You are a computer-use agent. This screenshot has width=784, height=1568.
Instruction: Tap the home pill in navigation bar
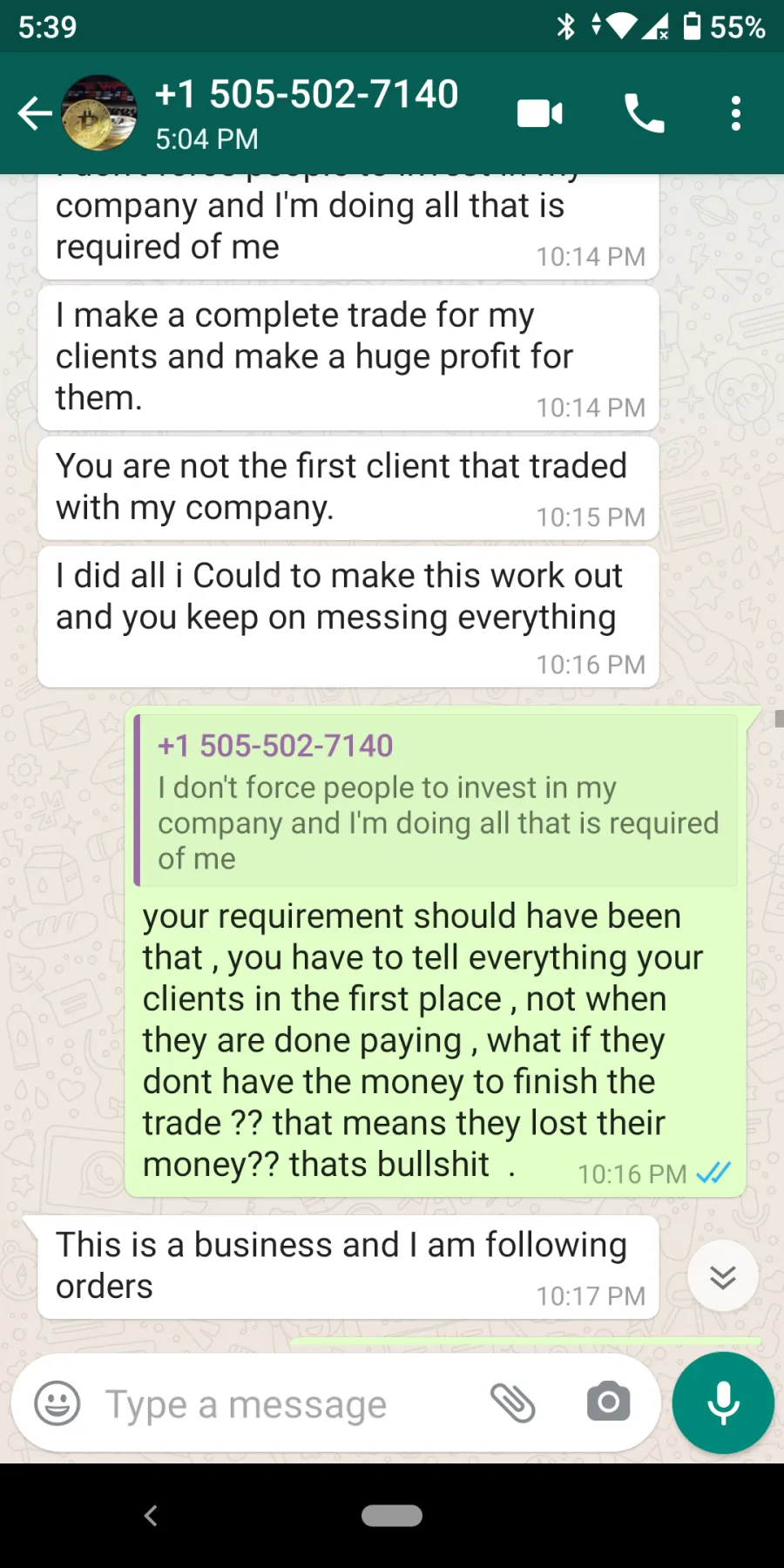click(392, 1516)
